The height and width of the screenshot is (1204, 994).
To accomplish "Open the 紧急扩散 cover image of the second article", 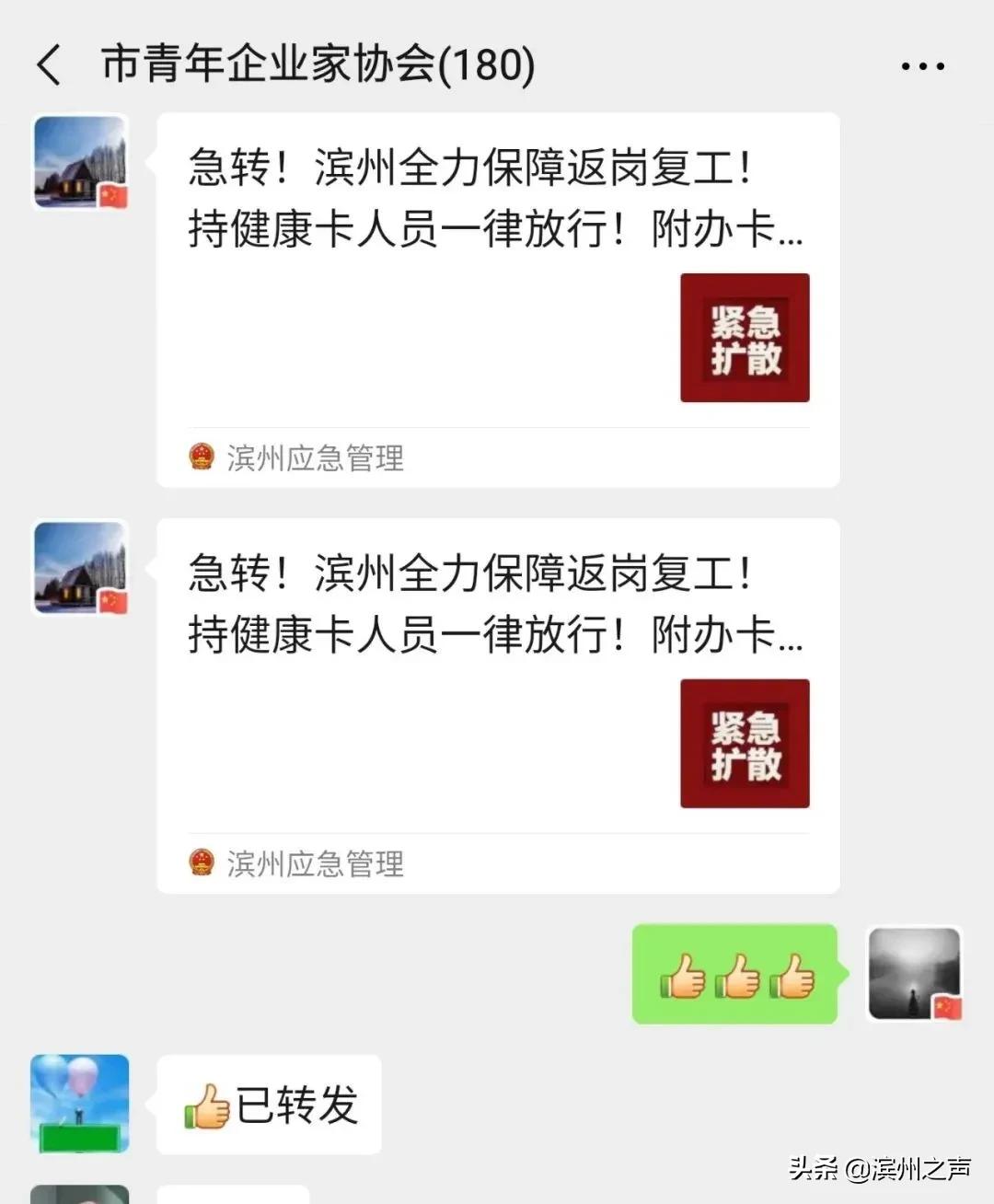I will click(745, 745).
